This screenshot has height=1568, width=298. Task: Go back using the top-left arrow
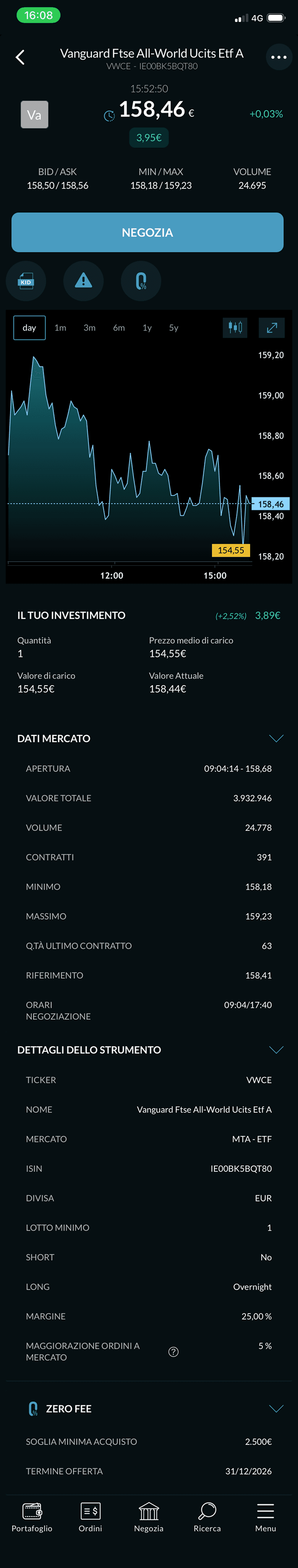[20, 57]
